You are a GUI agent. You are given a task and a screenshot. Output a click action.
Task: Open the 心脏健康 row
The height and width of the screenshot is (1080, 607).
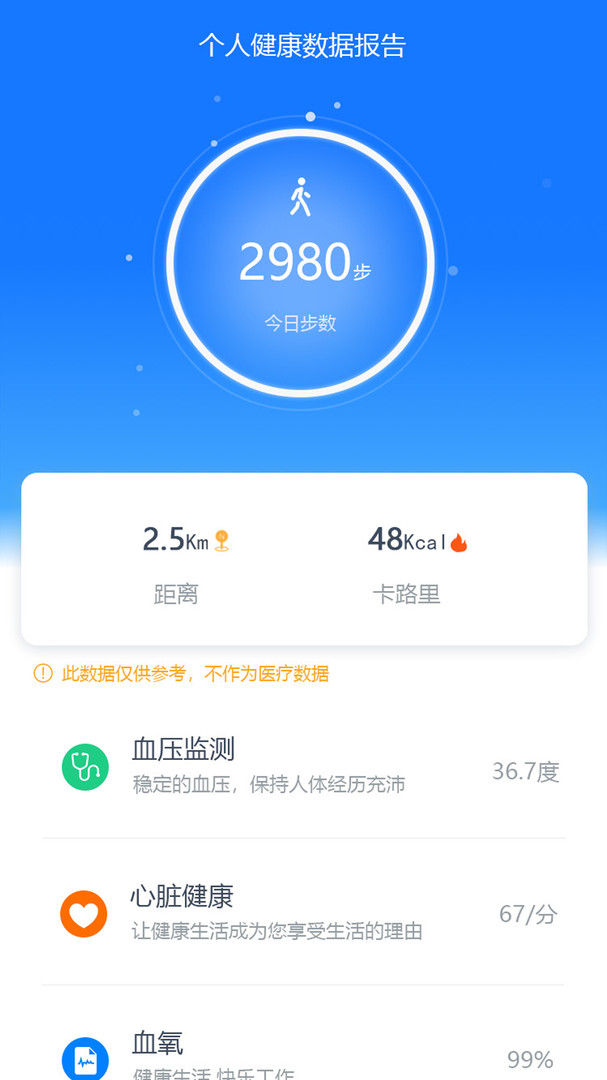303,913
